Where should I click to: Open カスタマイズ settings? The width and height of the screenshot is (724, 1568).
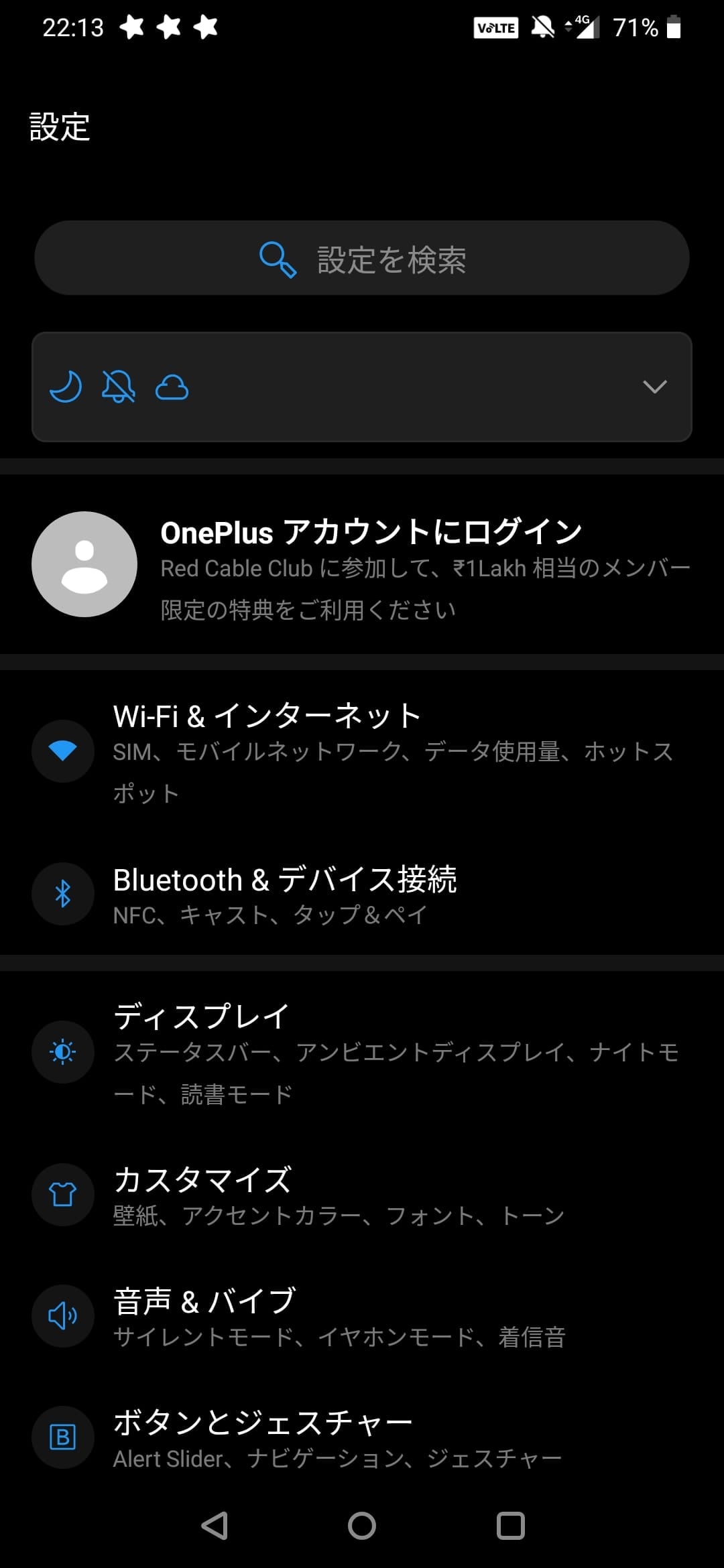[x=362, y=1195]
